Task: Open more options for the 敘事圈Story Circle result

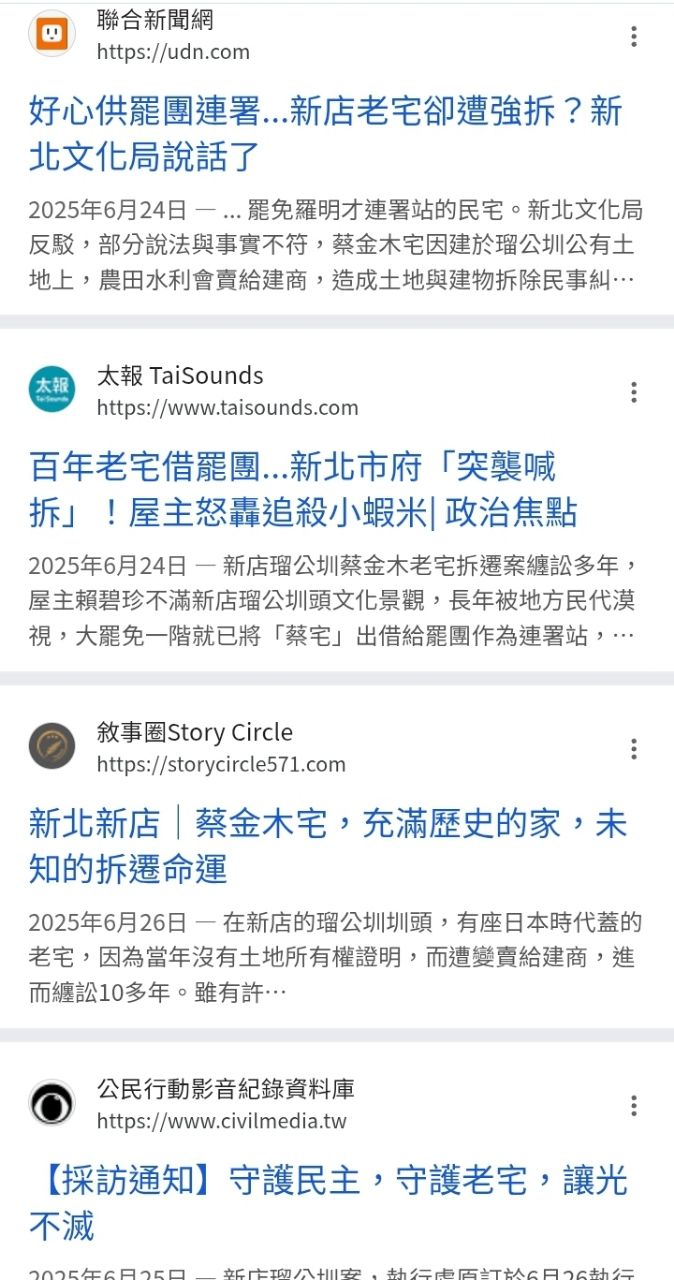Action: tap(634, 749)
